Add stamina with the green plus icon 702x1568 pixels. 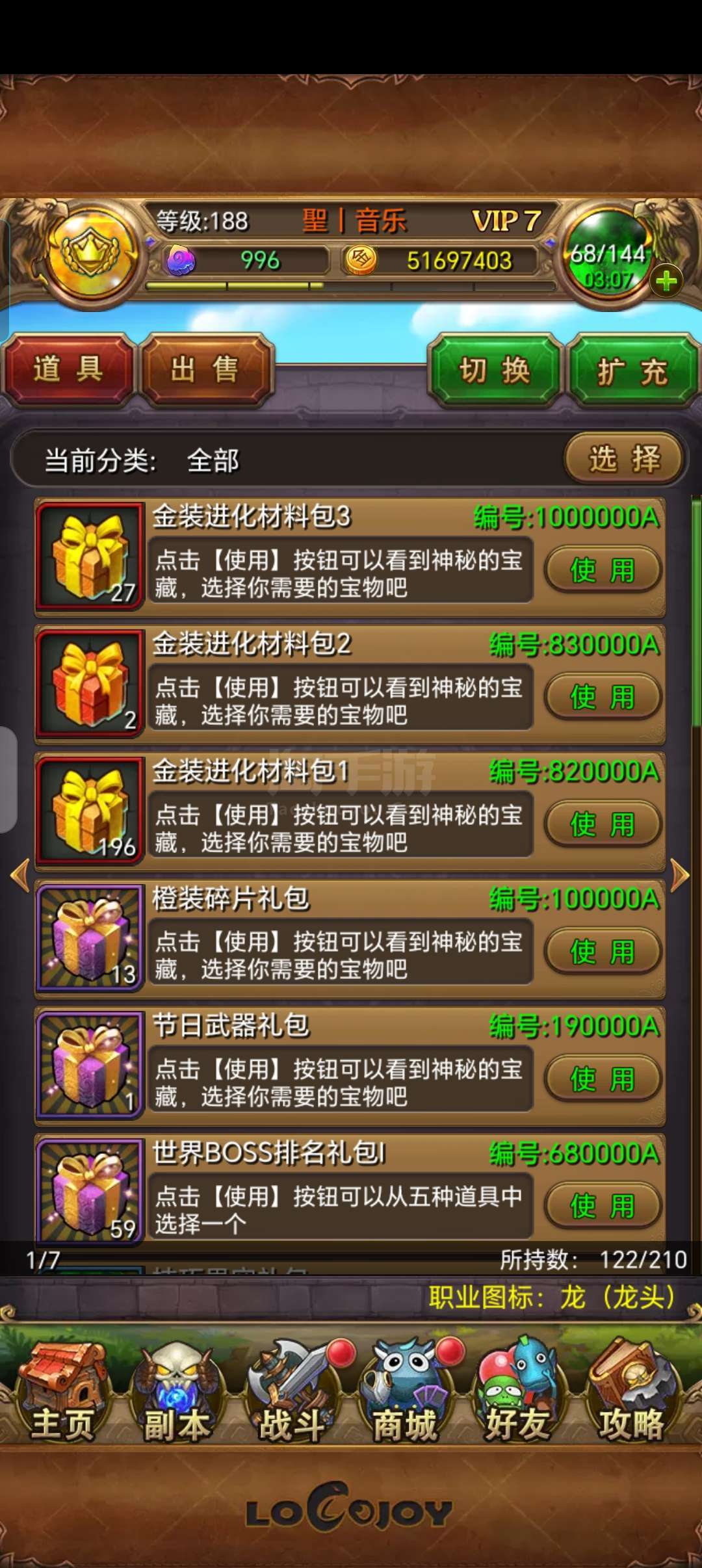[666, 281]
